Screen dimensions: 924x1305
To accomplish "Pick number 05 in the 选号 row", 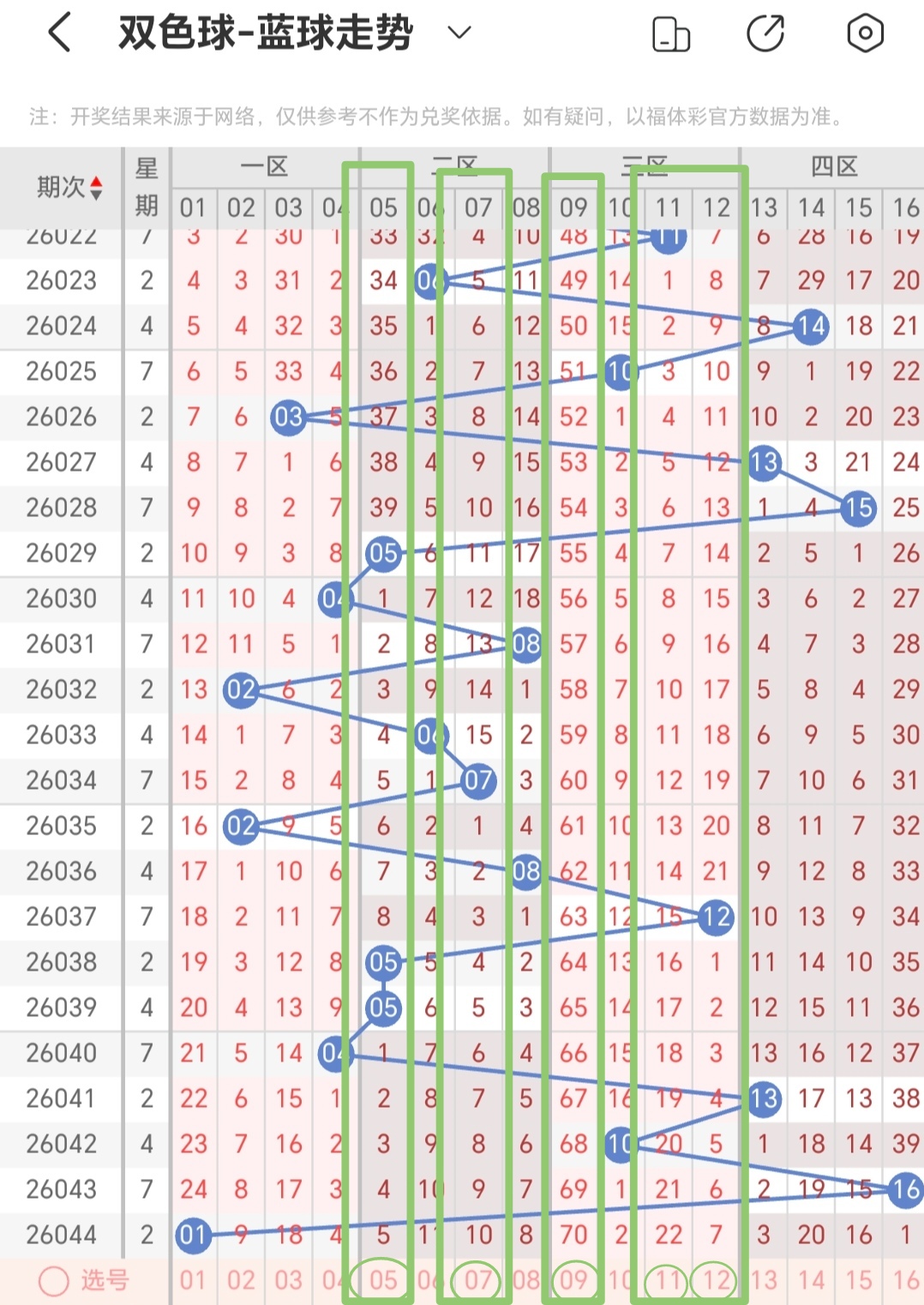I will [x=383, y=1281].
